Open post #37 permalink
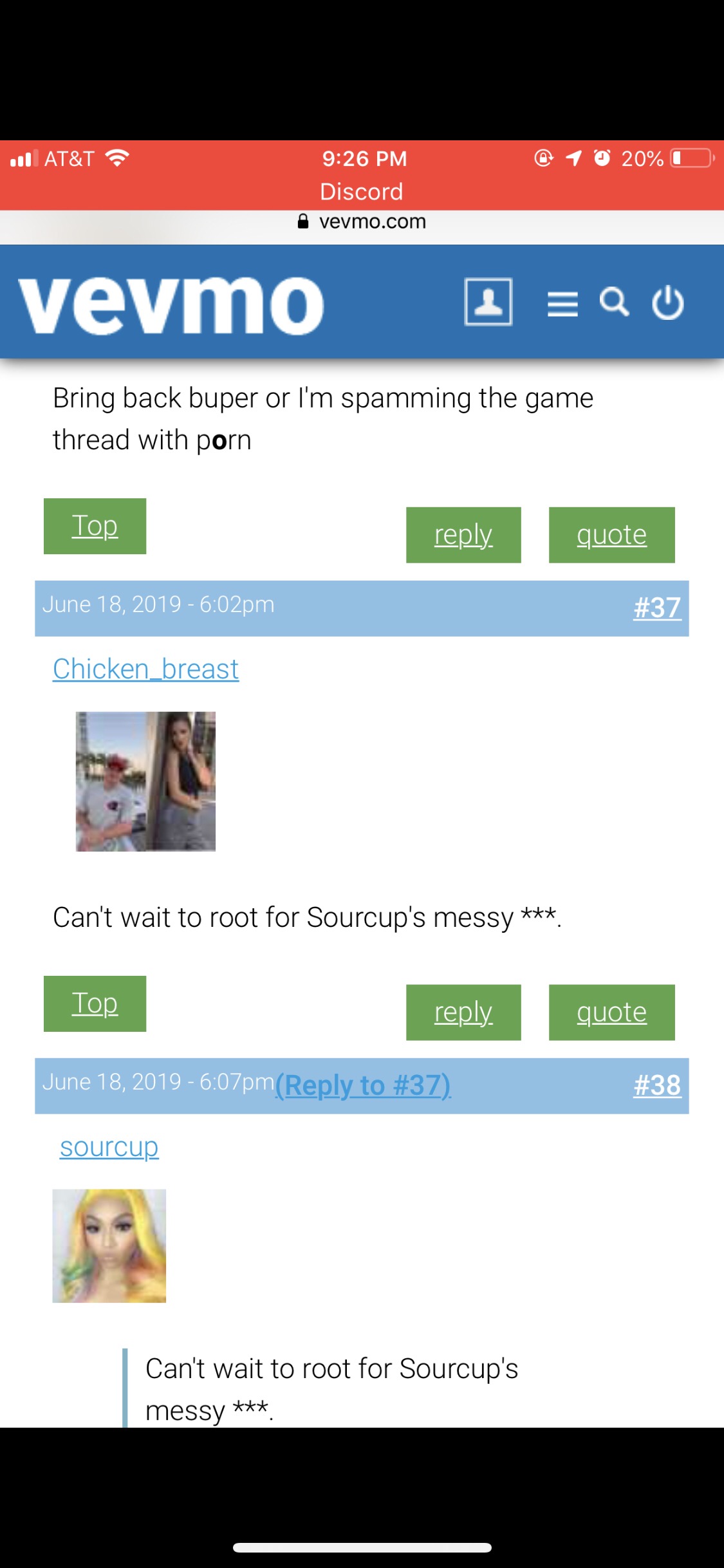Image resolution: width=724 pixels, height=1568 pixels. click(x=657, y=608)
